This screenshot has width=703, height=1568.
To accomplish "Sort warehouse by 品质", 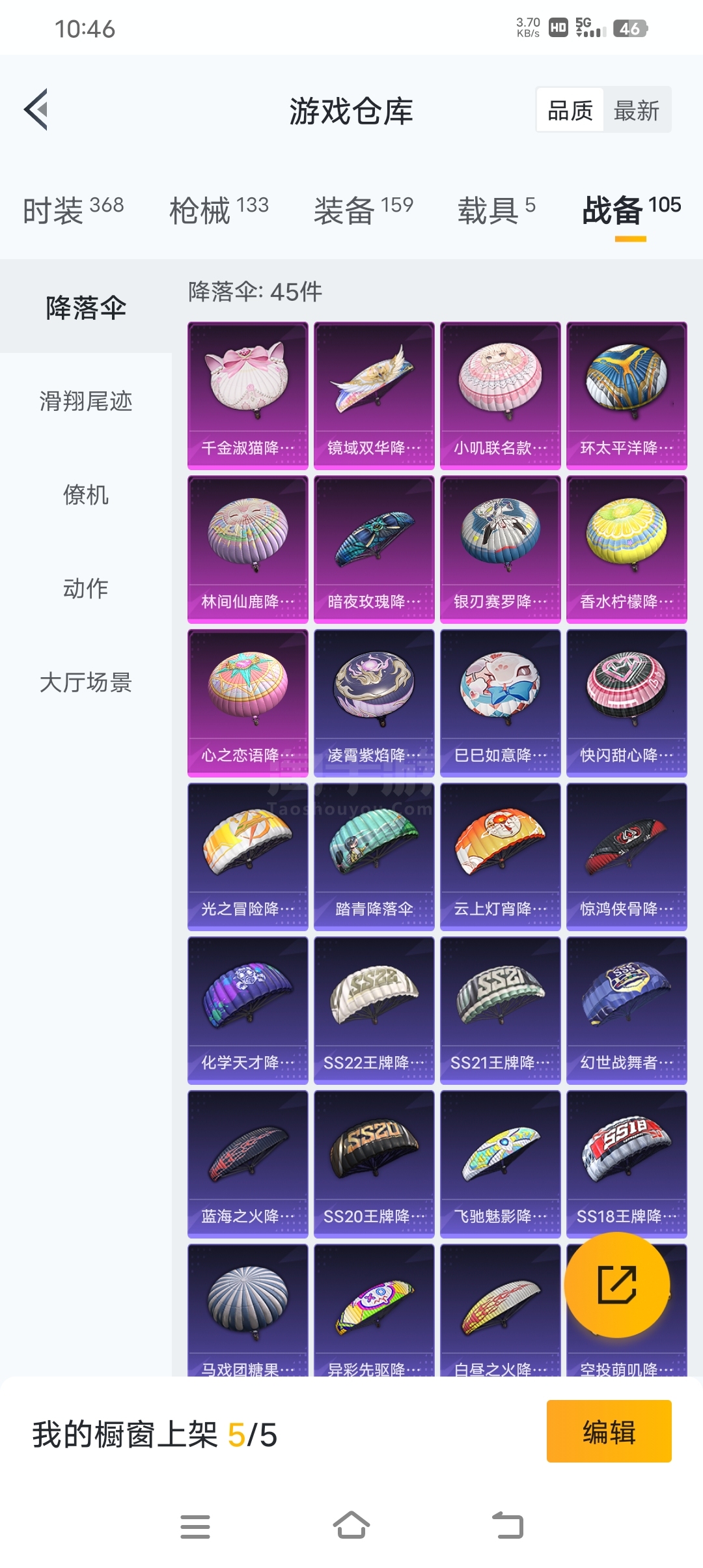I will click(570, 110).
